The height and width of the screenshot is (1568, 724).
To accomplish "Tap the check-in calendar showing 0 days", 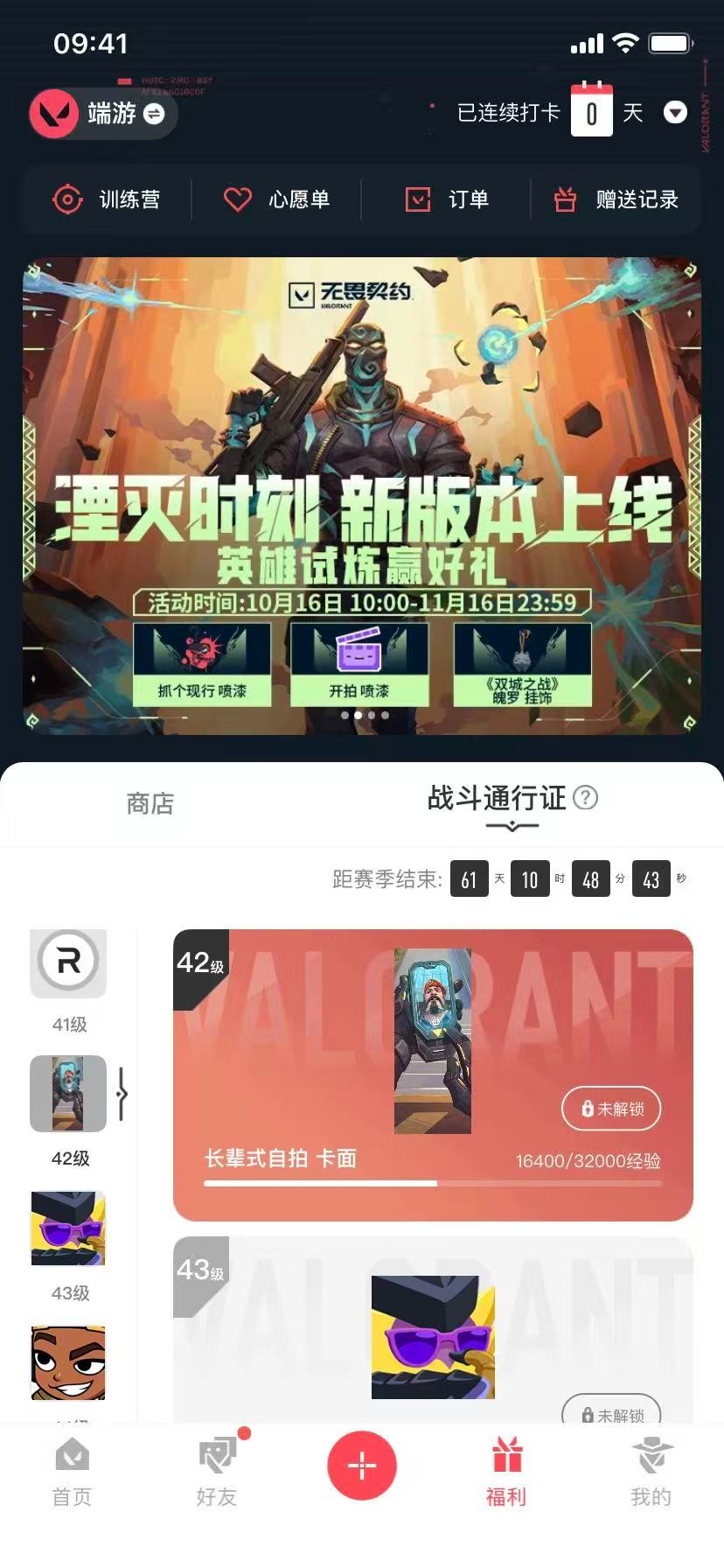I will (592, 113).
